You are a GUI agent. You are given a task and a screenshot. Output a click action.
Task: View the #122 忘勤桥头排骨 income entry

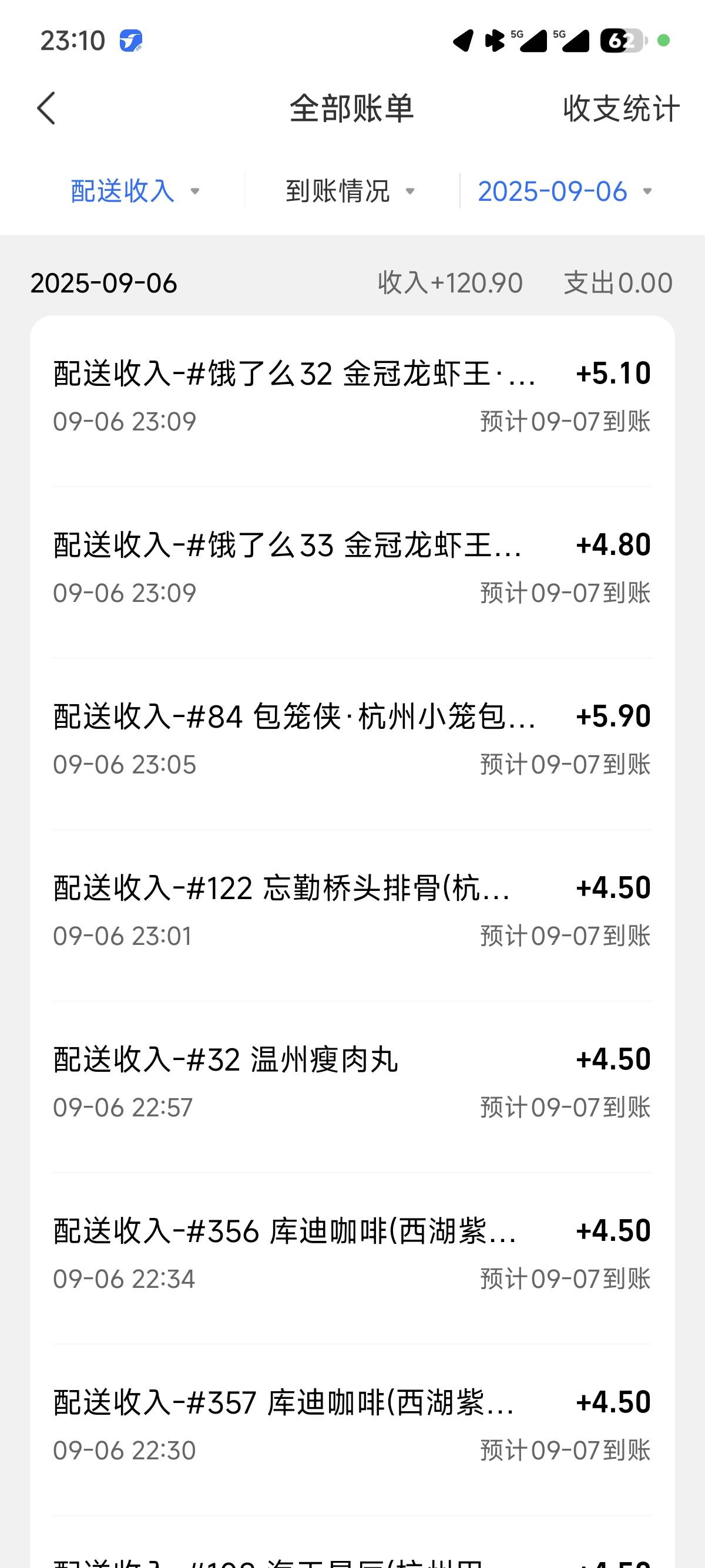(x=352, y=916)
